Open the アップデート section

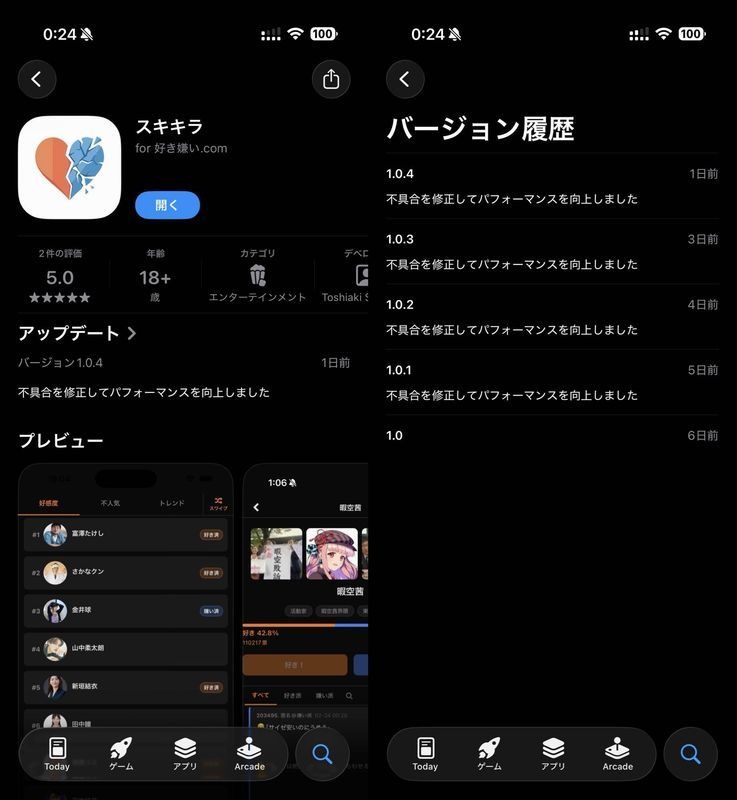[x=77, y=333]
